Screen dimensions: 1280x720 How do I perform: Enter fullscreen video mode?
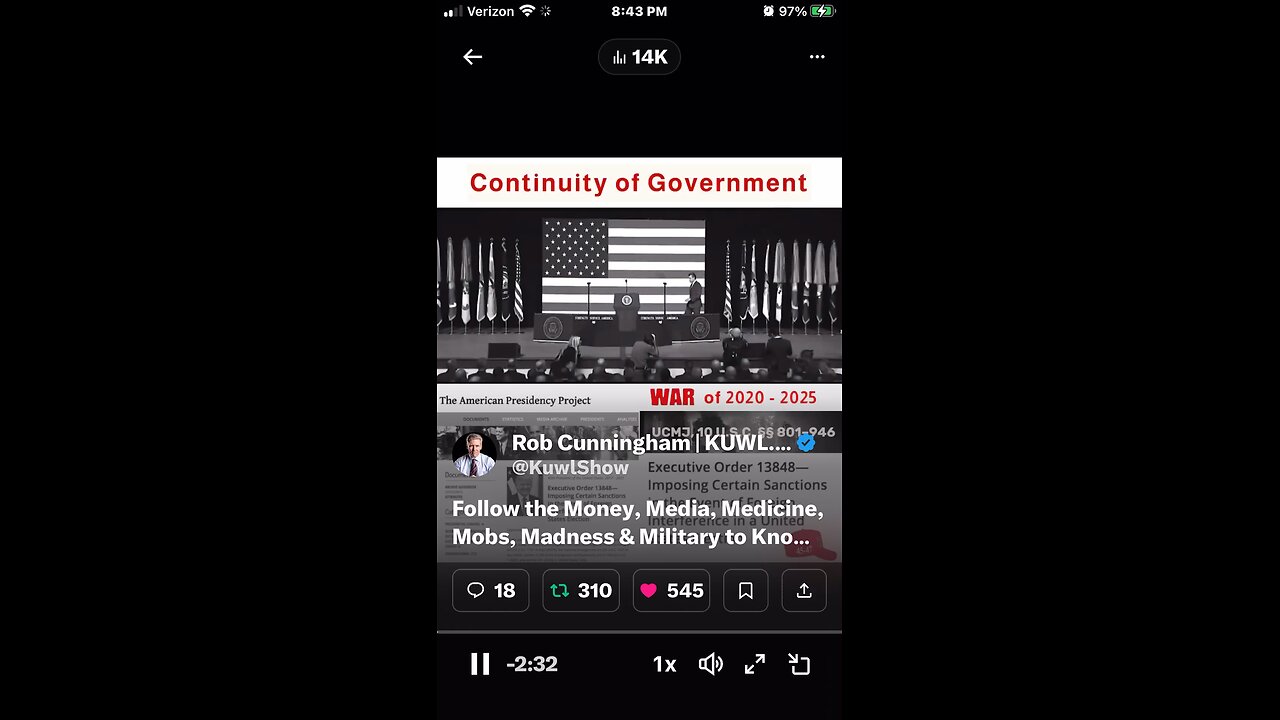coord(755,664)
